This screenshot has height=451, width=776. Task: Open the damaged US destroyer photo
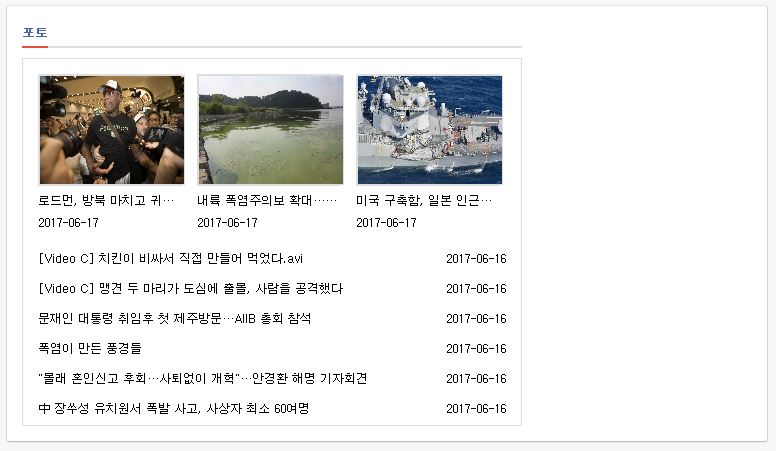(x=429, y=130)
